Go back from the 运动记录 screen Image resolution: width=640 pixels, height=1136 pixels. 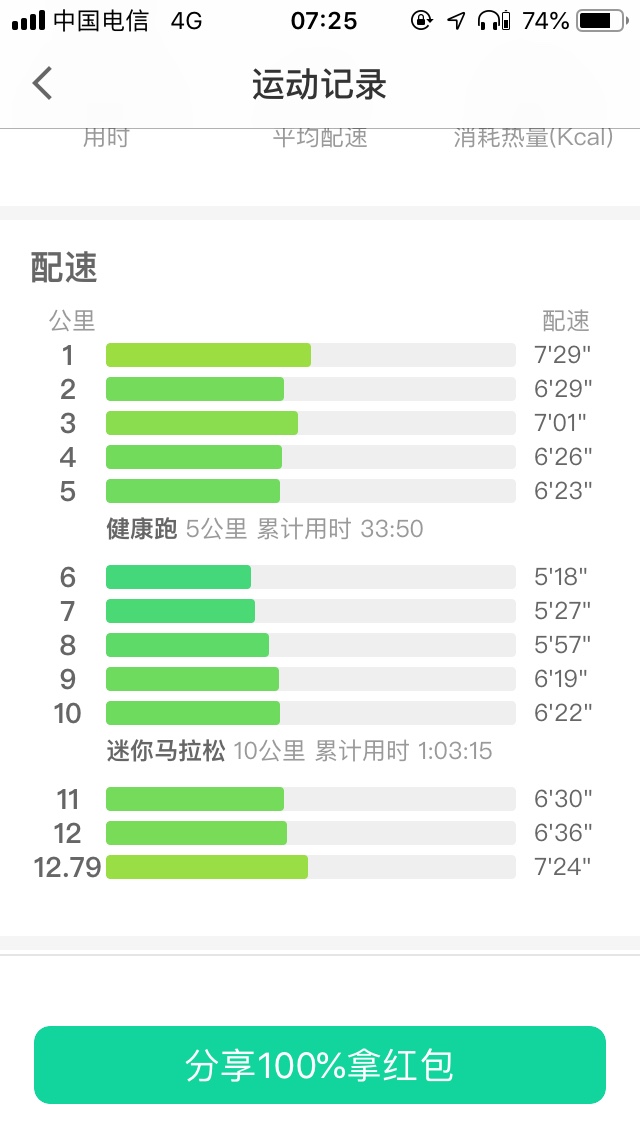click(x=43, y=83)
